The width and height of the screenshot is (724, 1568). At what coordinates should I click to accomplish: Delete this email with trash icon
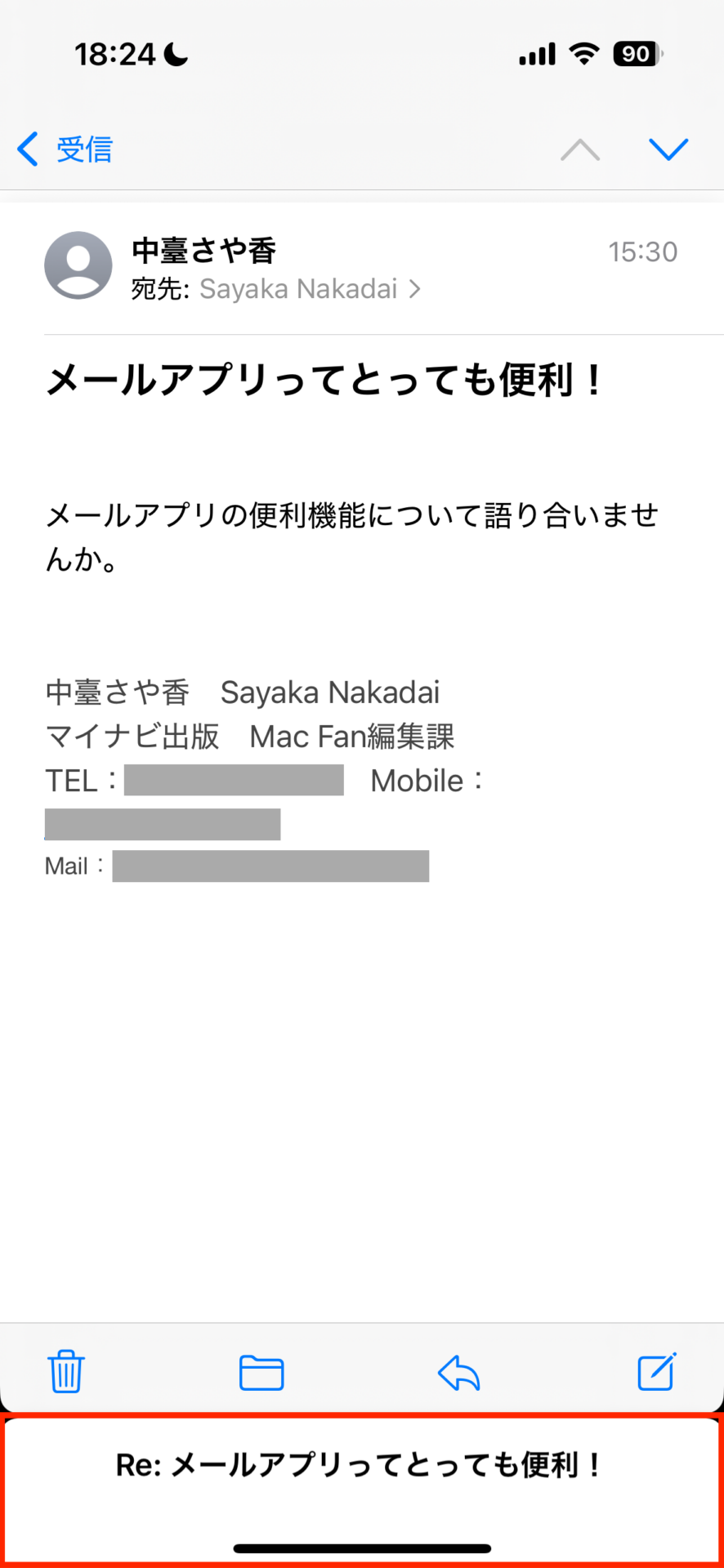(x=66, y=1371)
